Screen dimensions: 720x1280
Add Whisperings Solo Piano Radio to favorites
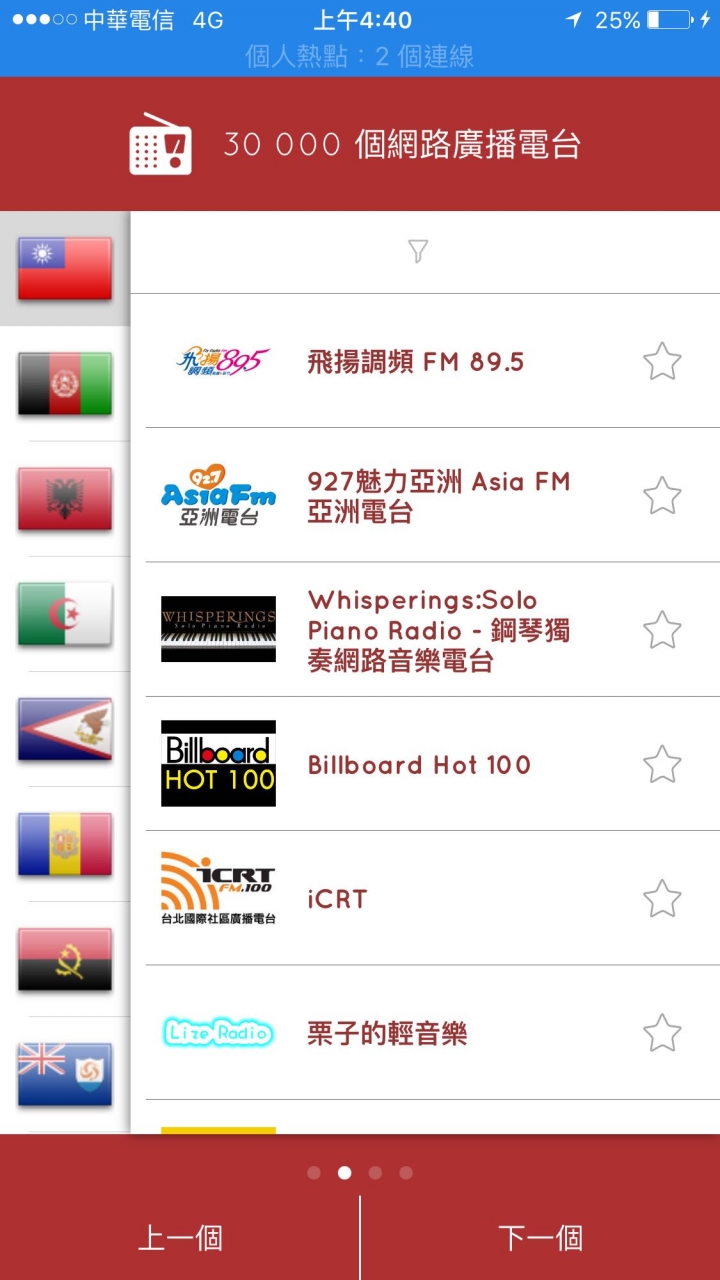click(x=662, y=630)
